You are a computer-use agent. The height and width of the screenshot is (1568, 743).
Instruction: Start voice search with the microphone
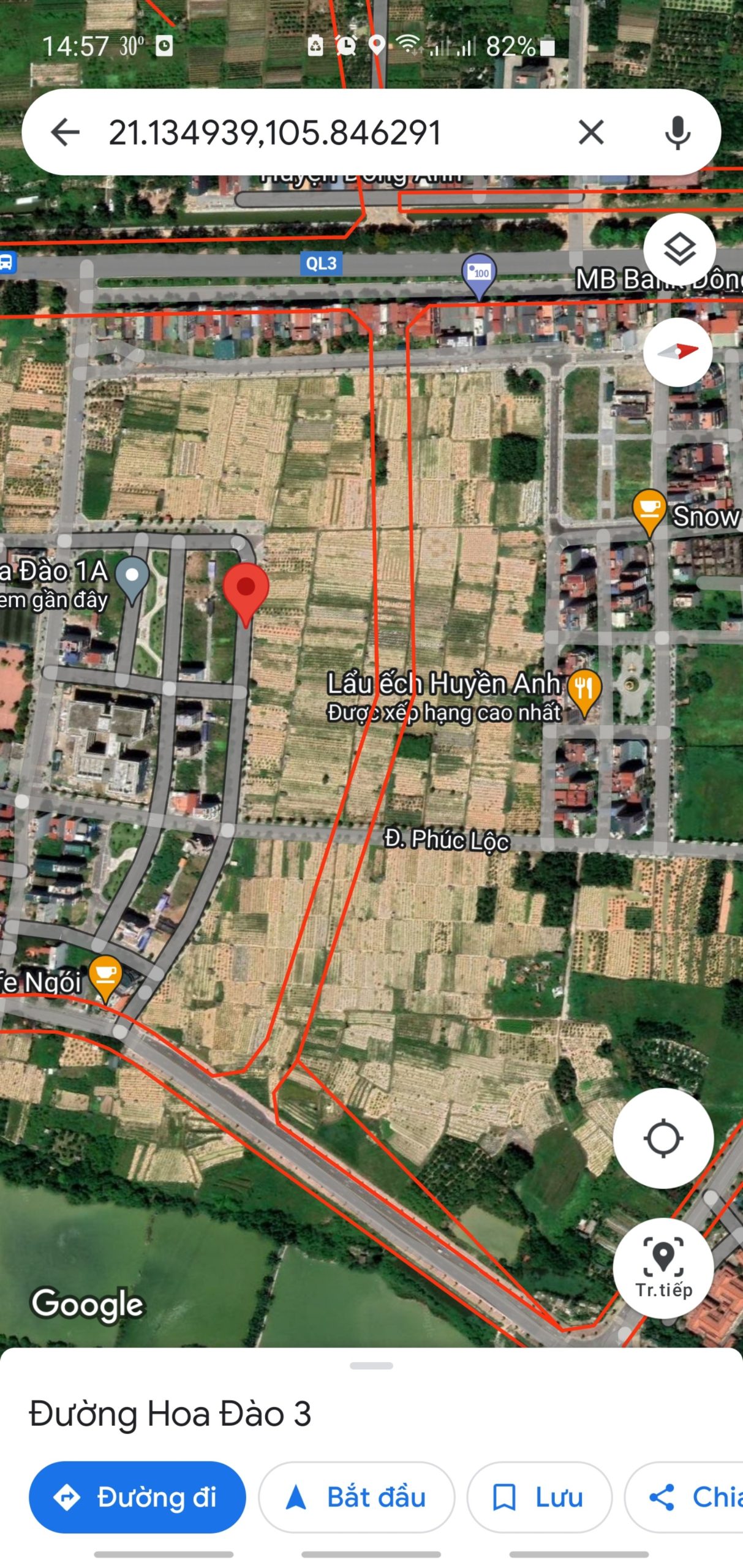tap(677, 132)
